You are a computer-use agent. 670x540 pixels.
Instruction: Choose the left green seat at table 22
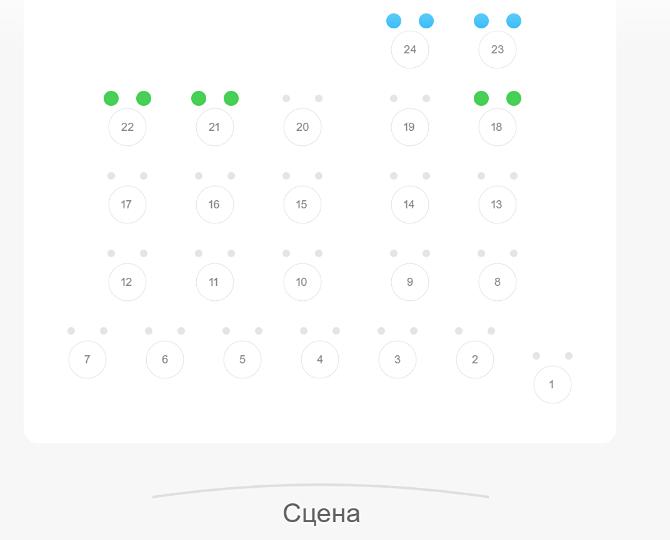click(111, 98)
